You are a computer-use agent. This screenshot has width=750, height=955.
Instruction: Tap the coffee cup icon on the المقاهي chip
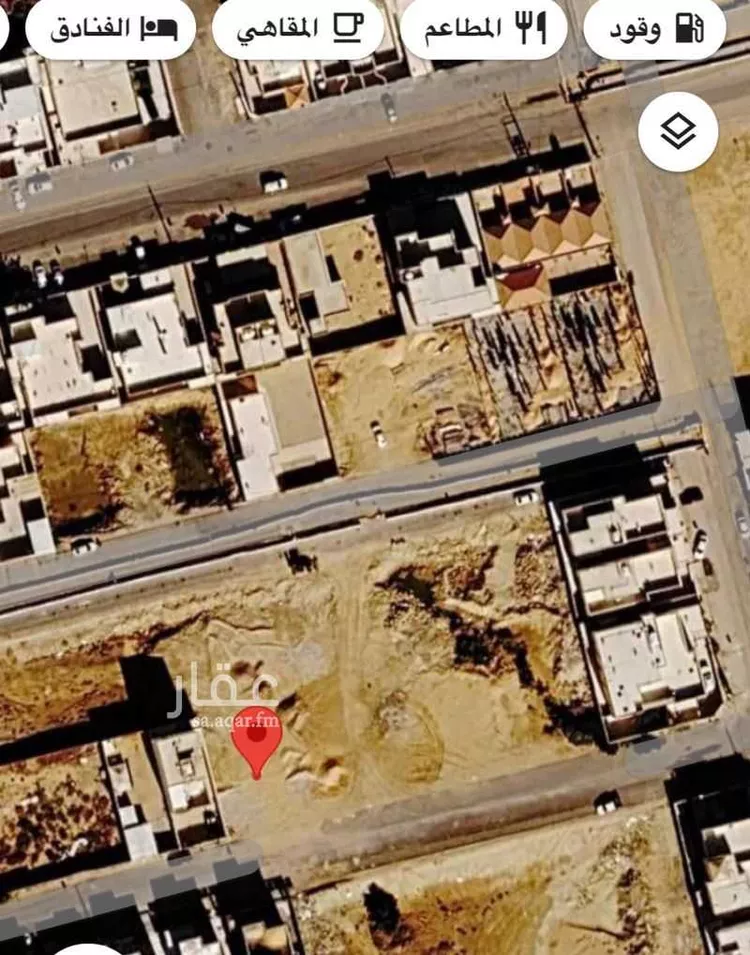pos(350,27)
